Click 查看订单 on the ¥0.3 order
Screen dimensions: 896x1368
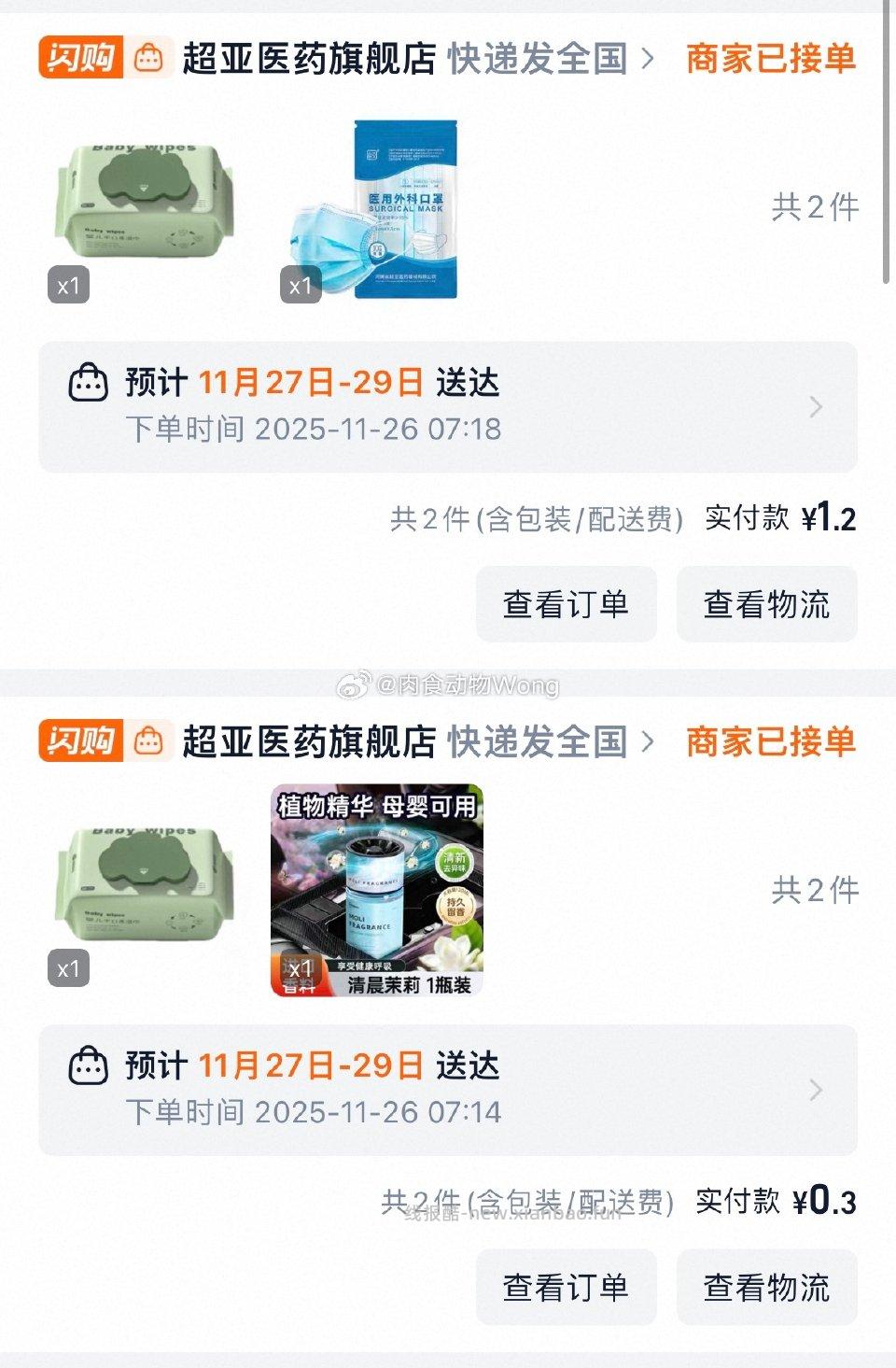point(566,1287)
